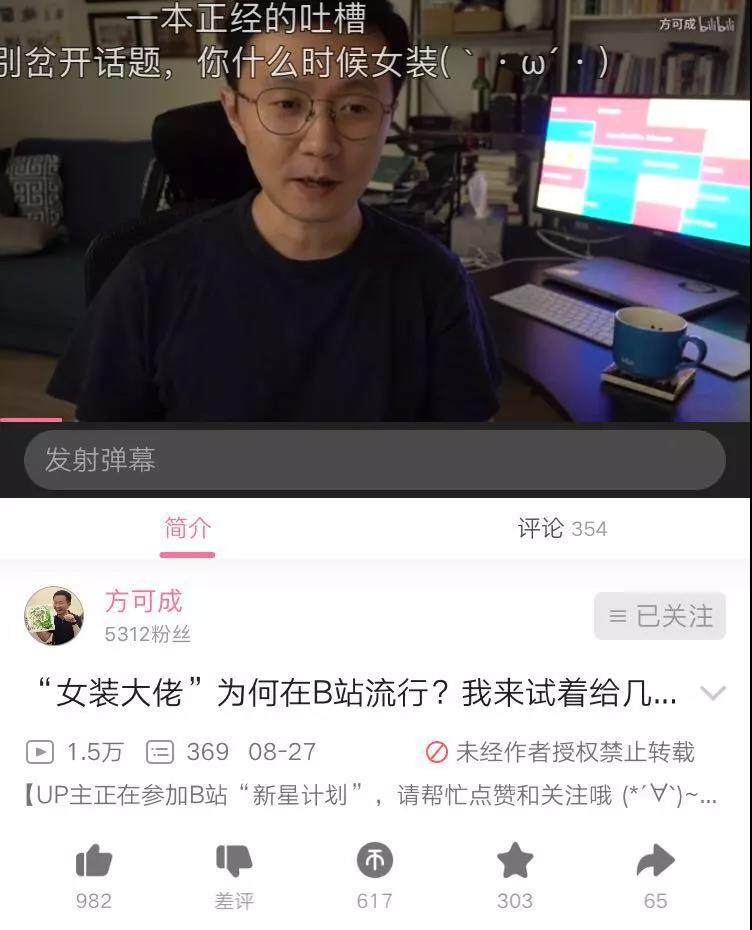Like the video with thumbs up
The width and height of the screenshot is (752, 930).
[94, 861]
